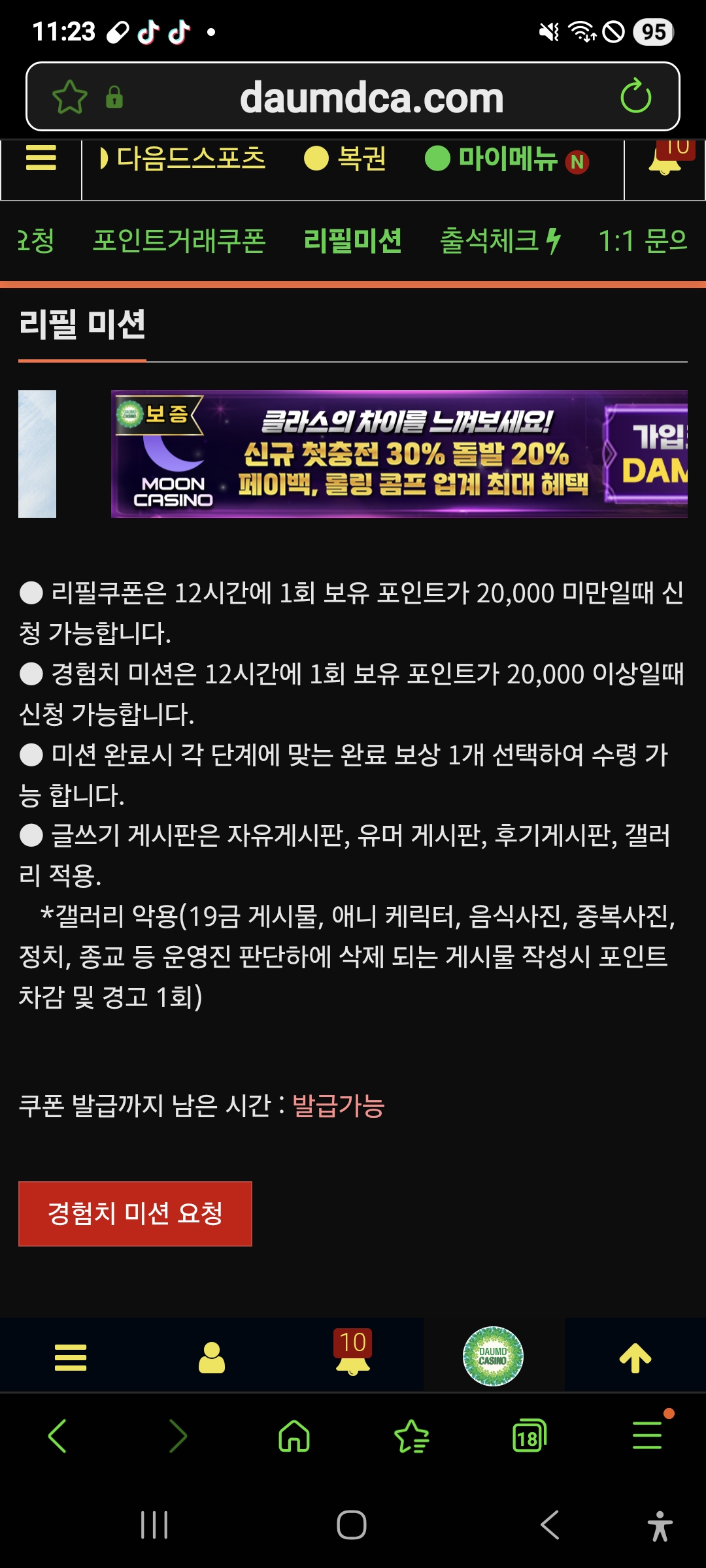
Task: Open the daumdca.com address bar
Action: pos(371,98)
